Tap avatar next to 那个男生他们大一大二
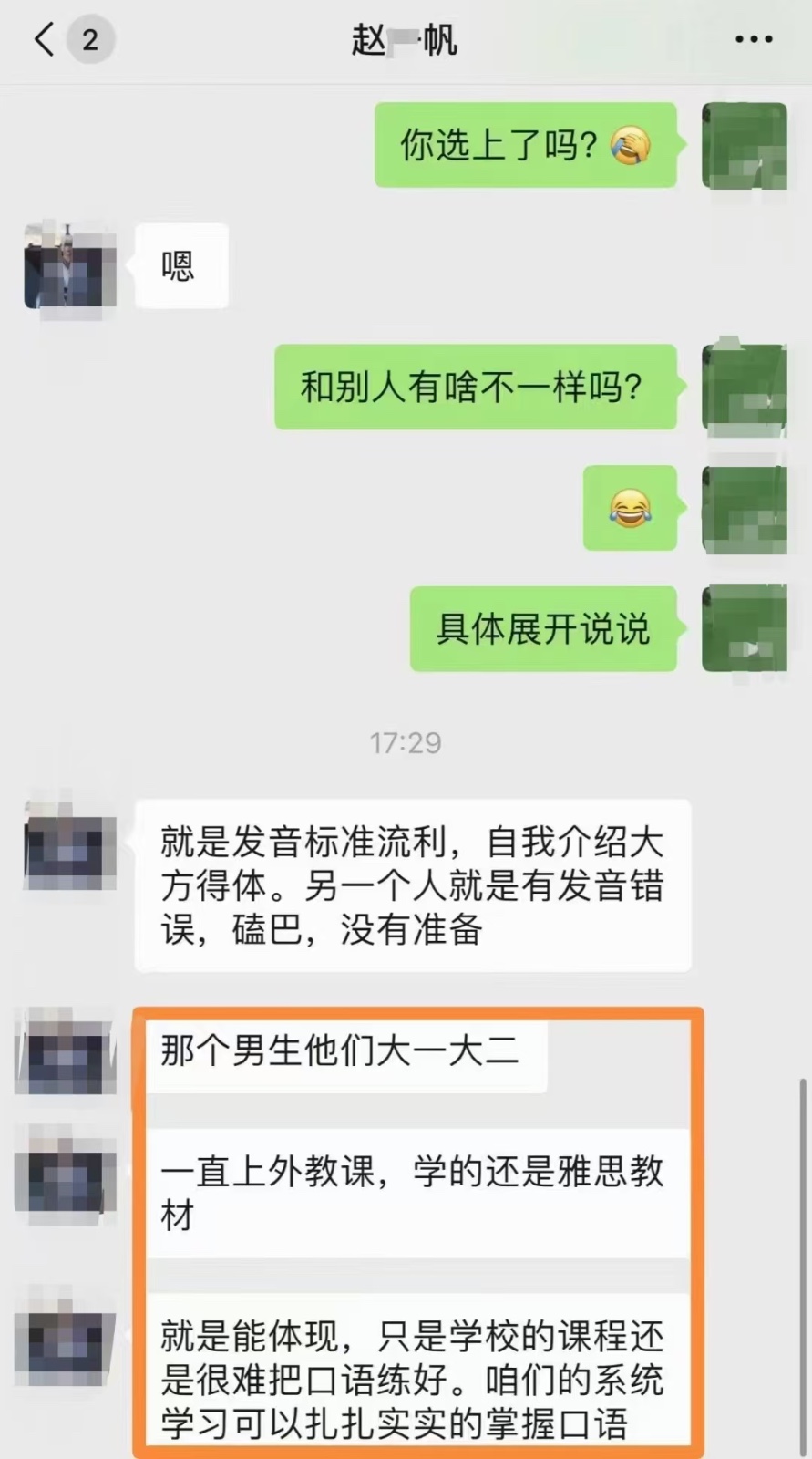The height and width of the screenshot is (1459, 812). pos(66,1051)
